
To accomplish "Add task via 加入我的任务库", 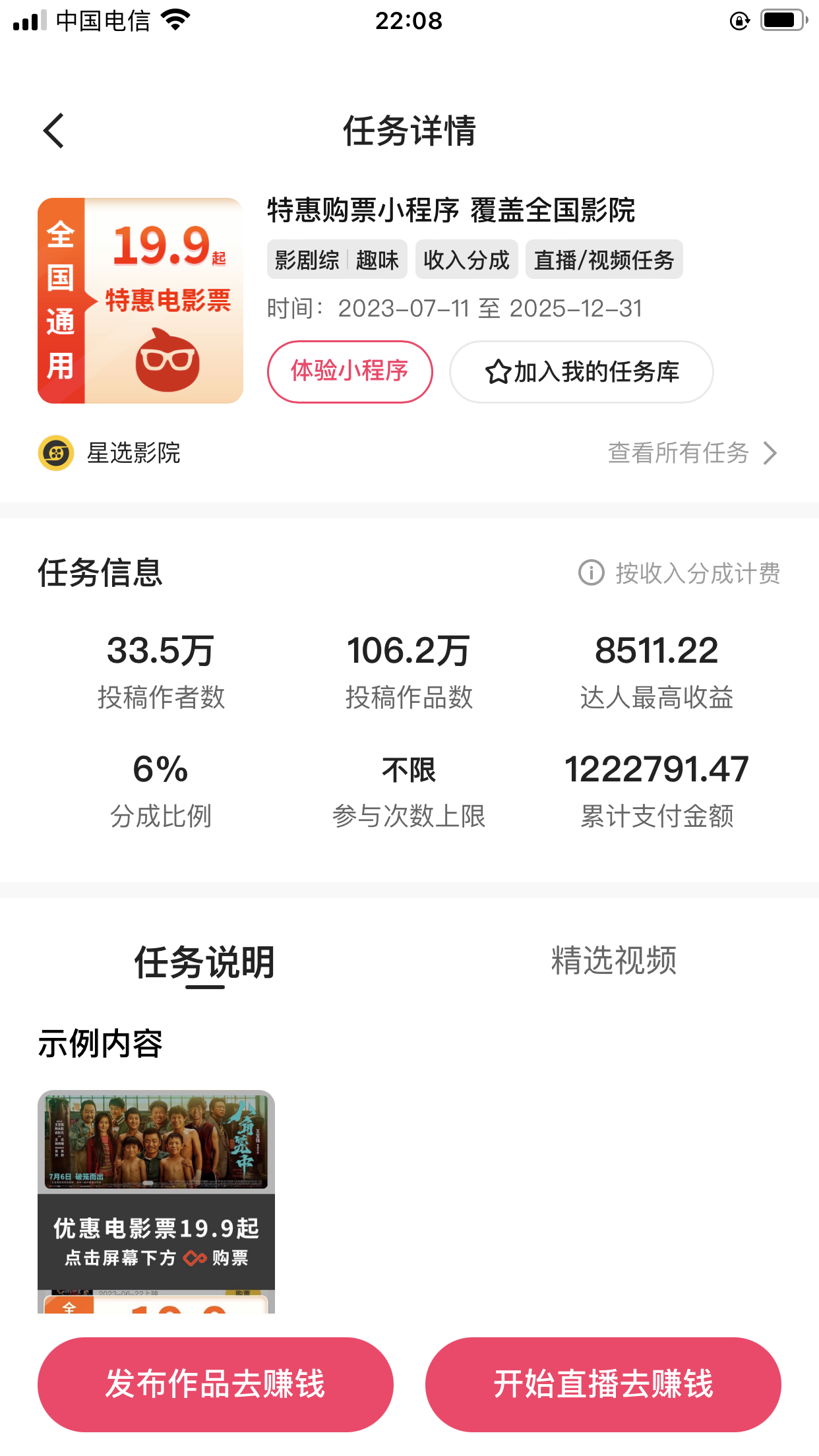I will (x=581, y=372).
